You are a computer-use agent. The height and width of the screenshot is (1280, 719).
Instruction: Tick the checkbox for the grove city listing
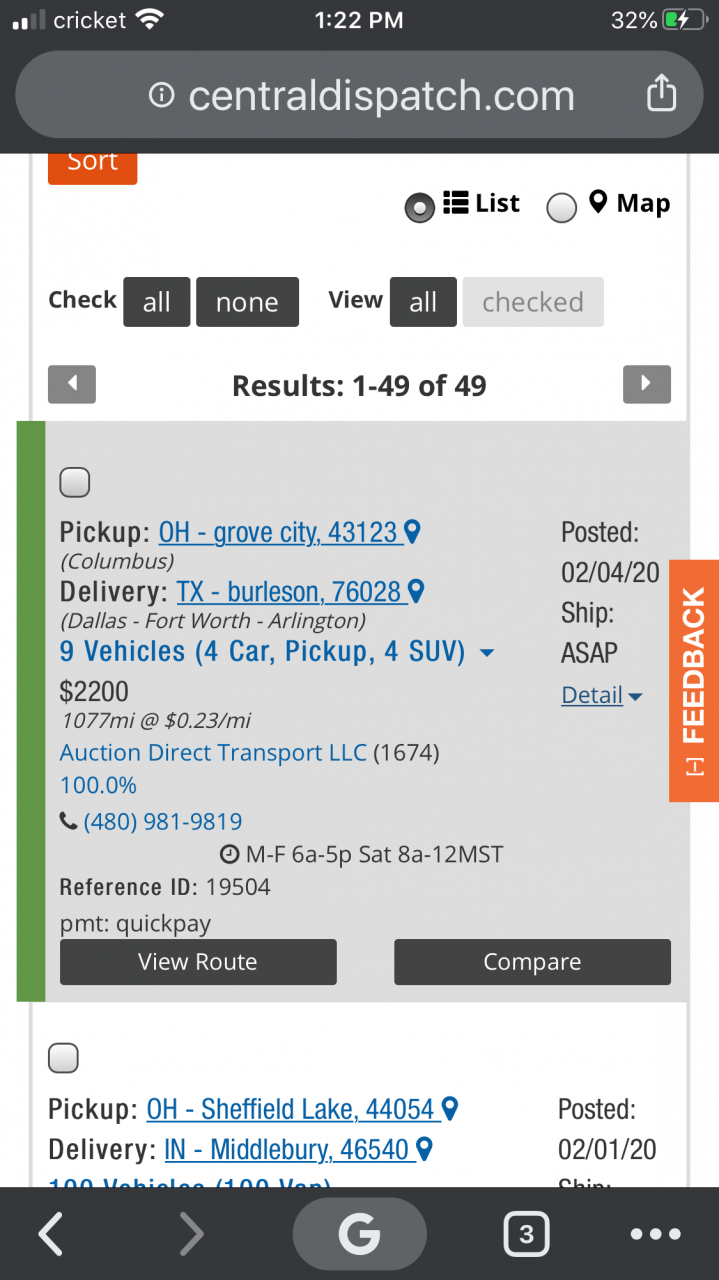coord(75,482)
